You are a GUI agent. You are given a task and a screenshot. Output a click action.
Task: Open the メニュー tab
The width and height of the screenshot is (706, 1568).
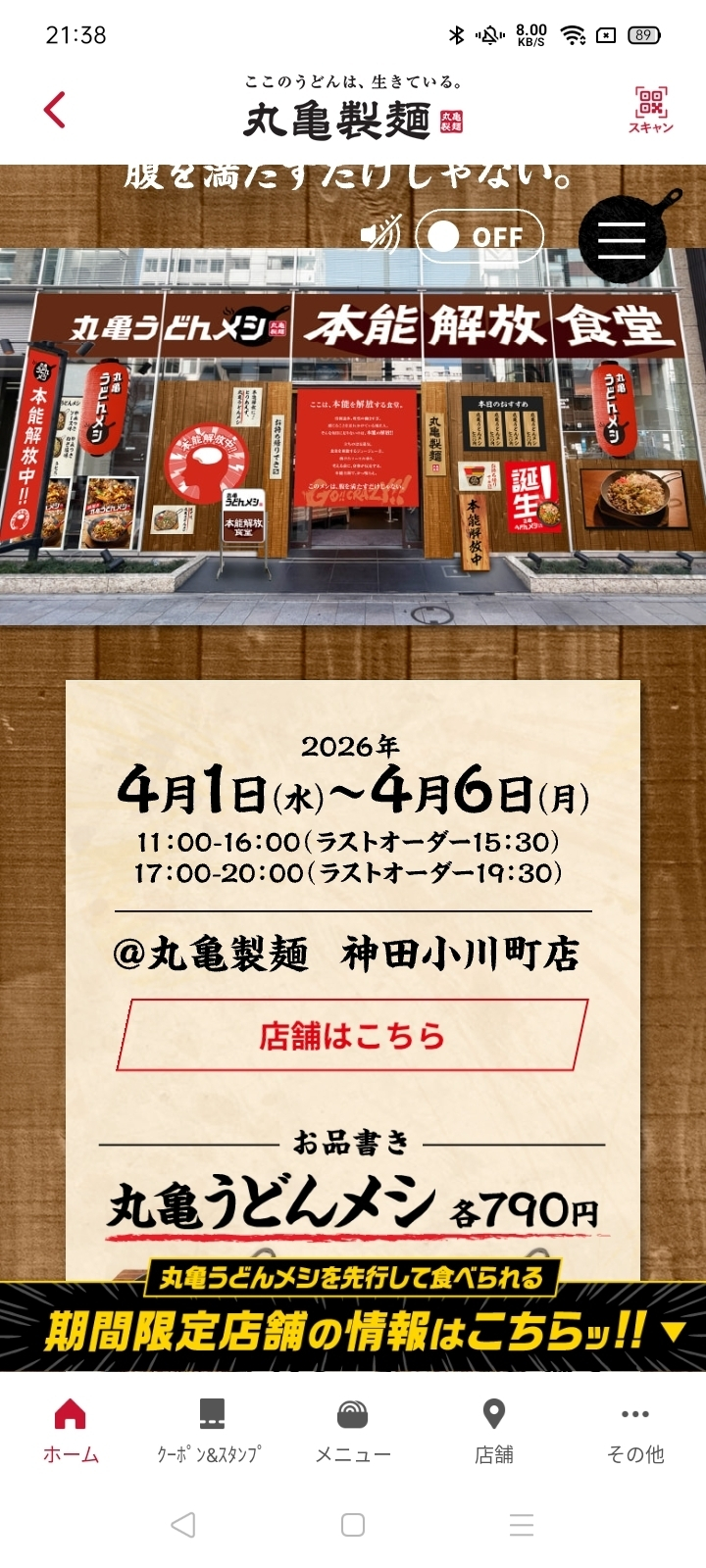pos(352,1431)
